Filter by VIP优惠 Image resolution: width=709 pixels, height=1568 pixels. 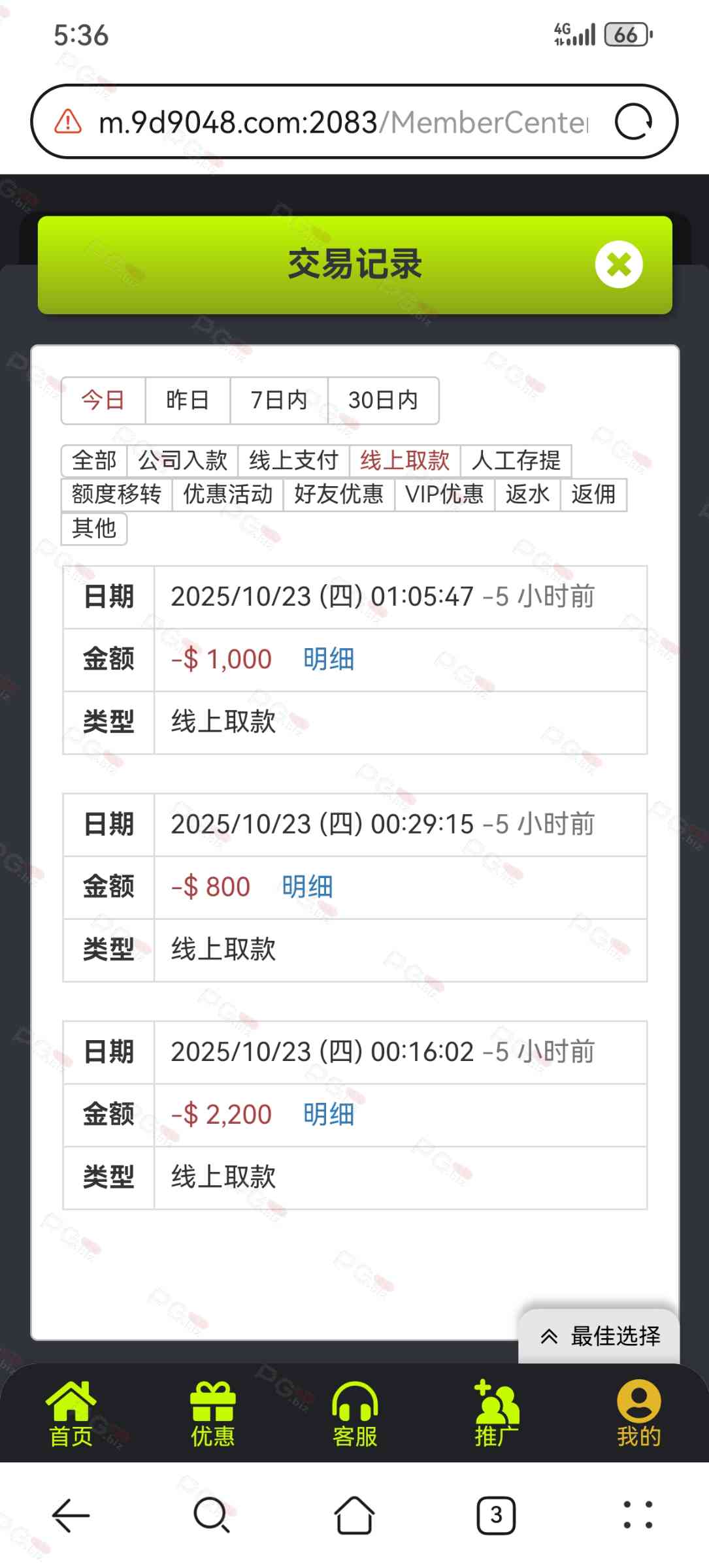click(x=444, y=495)
